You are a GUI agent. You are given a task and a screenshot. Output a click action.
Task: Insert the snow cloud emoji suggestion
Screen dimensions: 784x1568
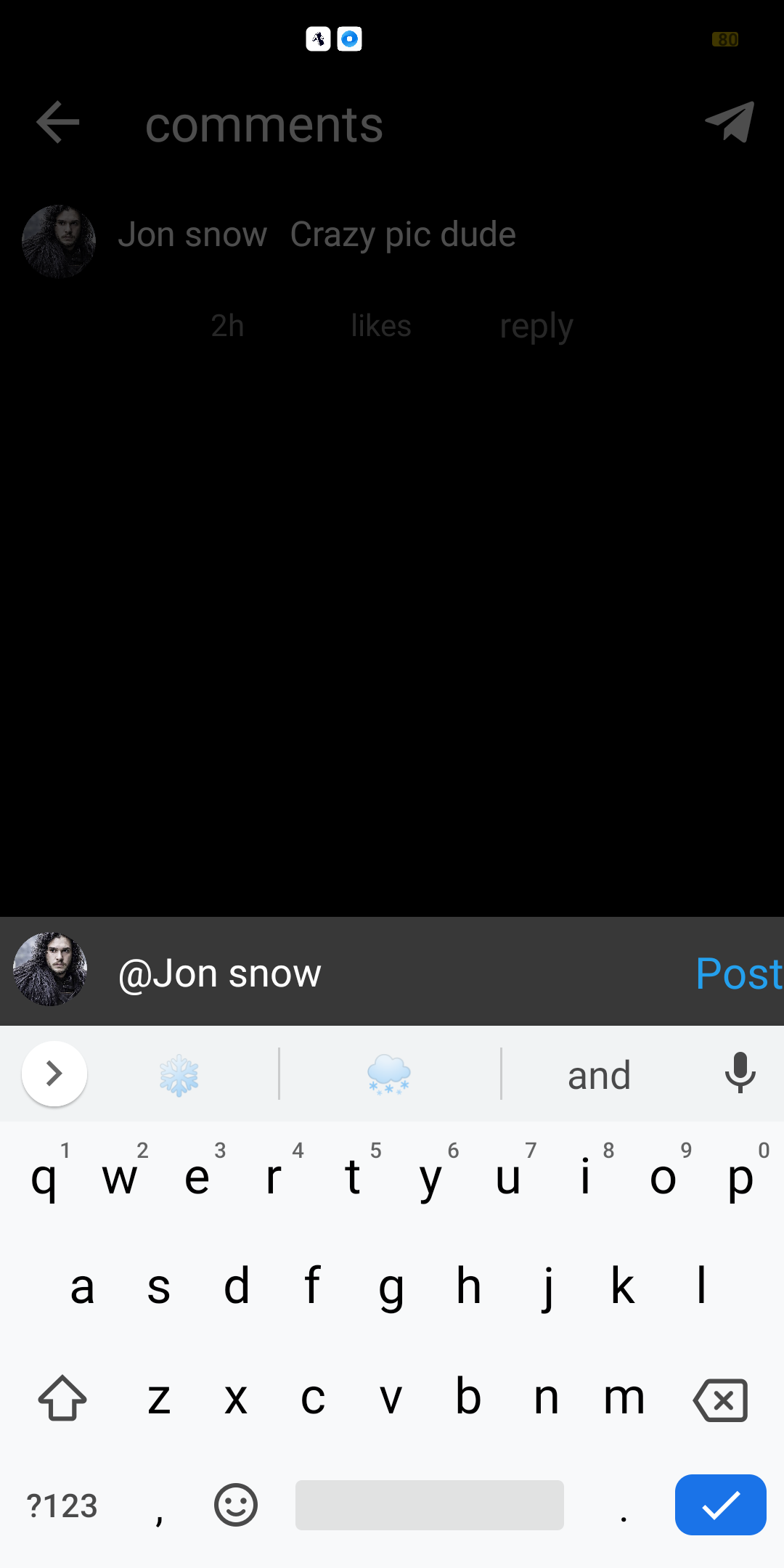point(389,1074)
